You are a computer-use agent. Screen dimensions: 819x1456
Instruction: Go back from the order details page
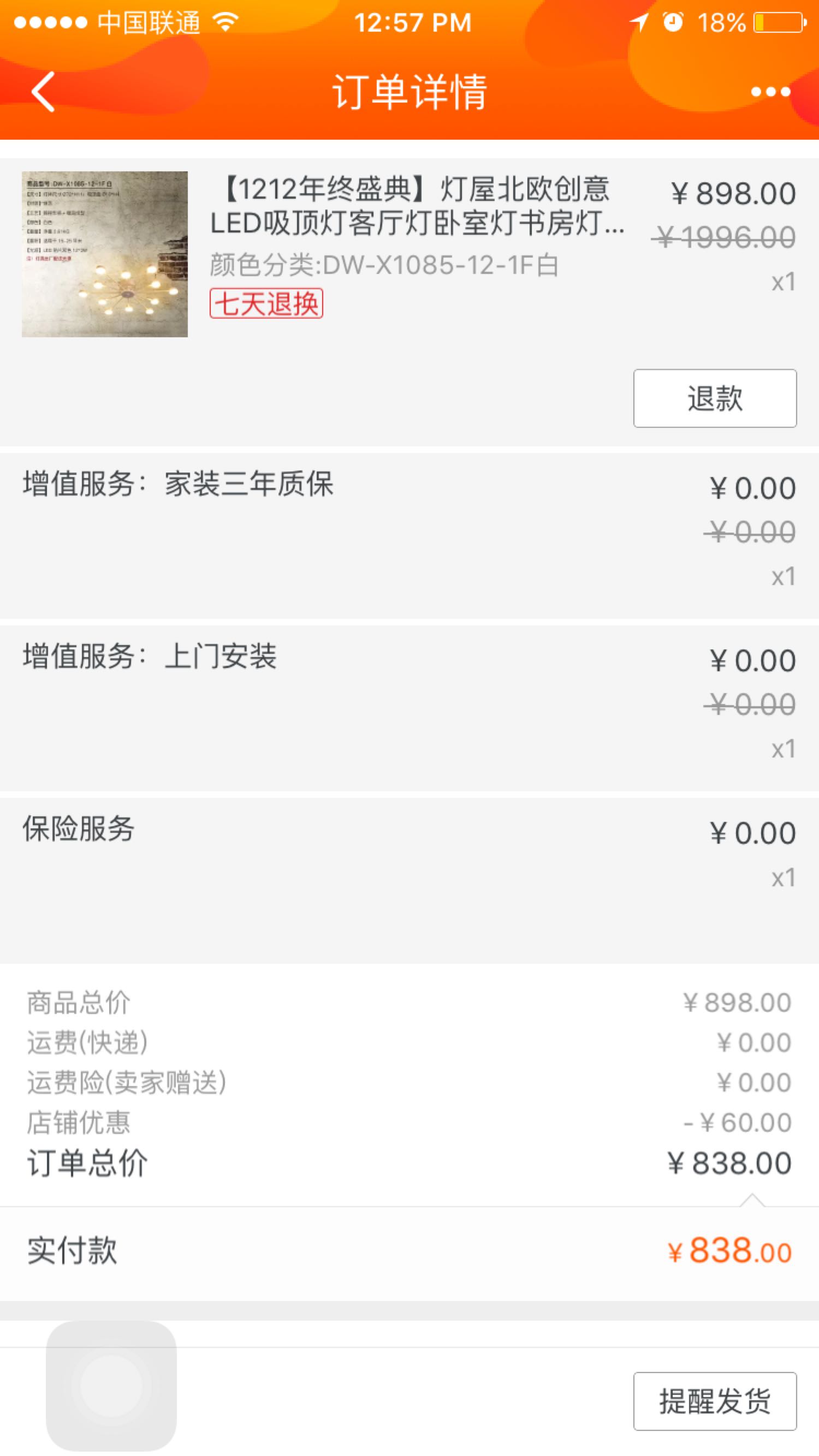coord(43,92)
